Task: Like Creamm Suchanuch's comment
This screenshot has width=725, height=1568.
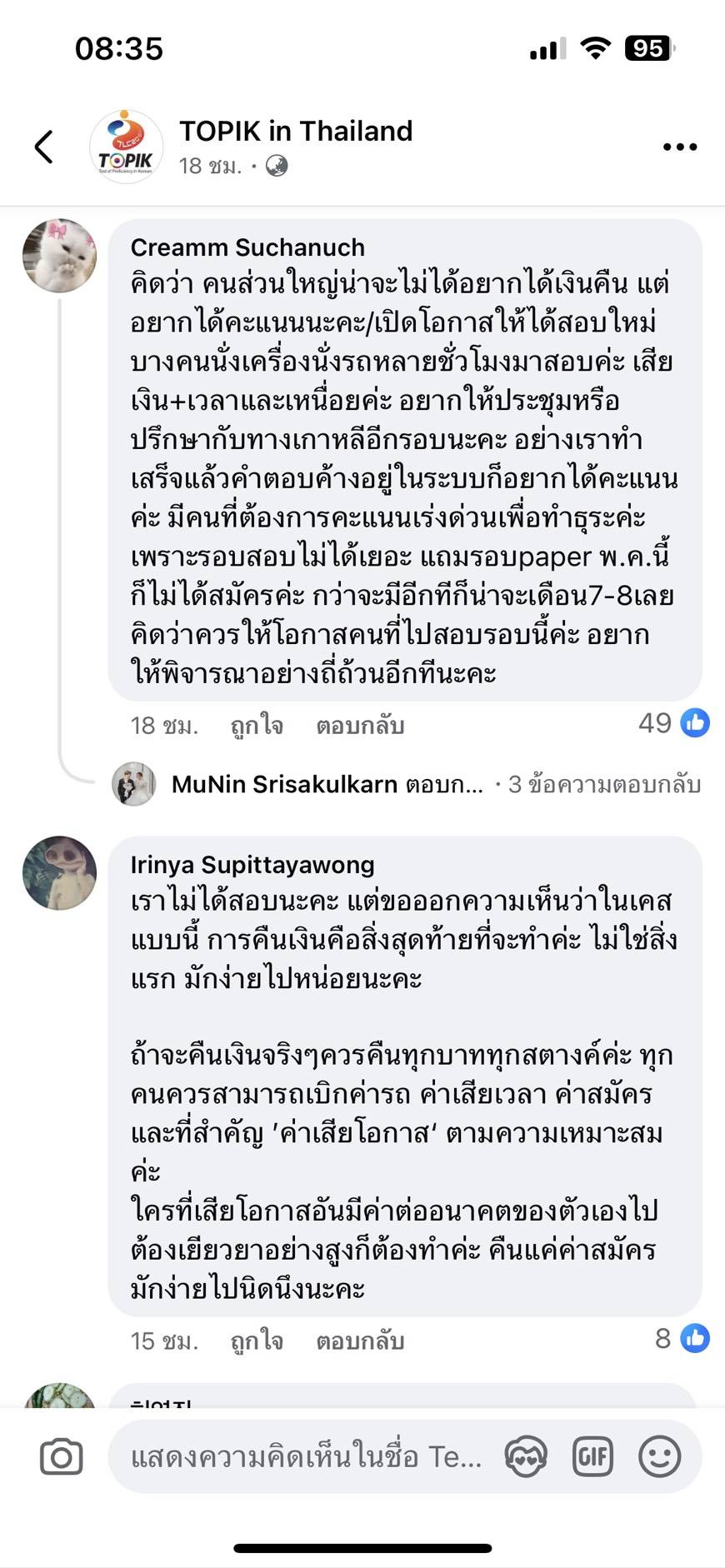Action: point(257,726)
